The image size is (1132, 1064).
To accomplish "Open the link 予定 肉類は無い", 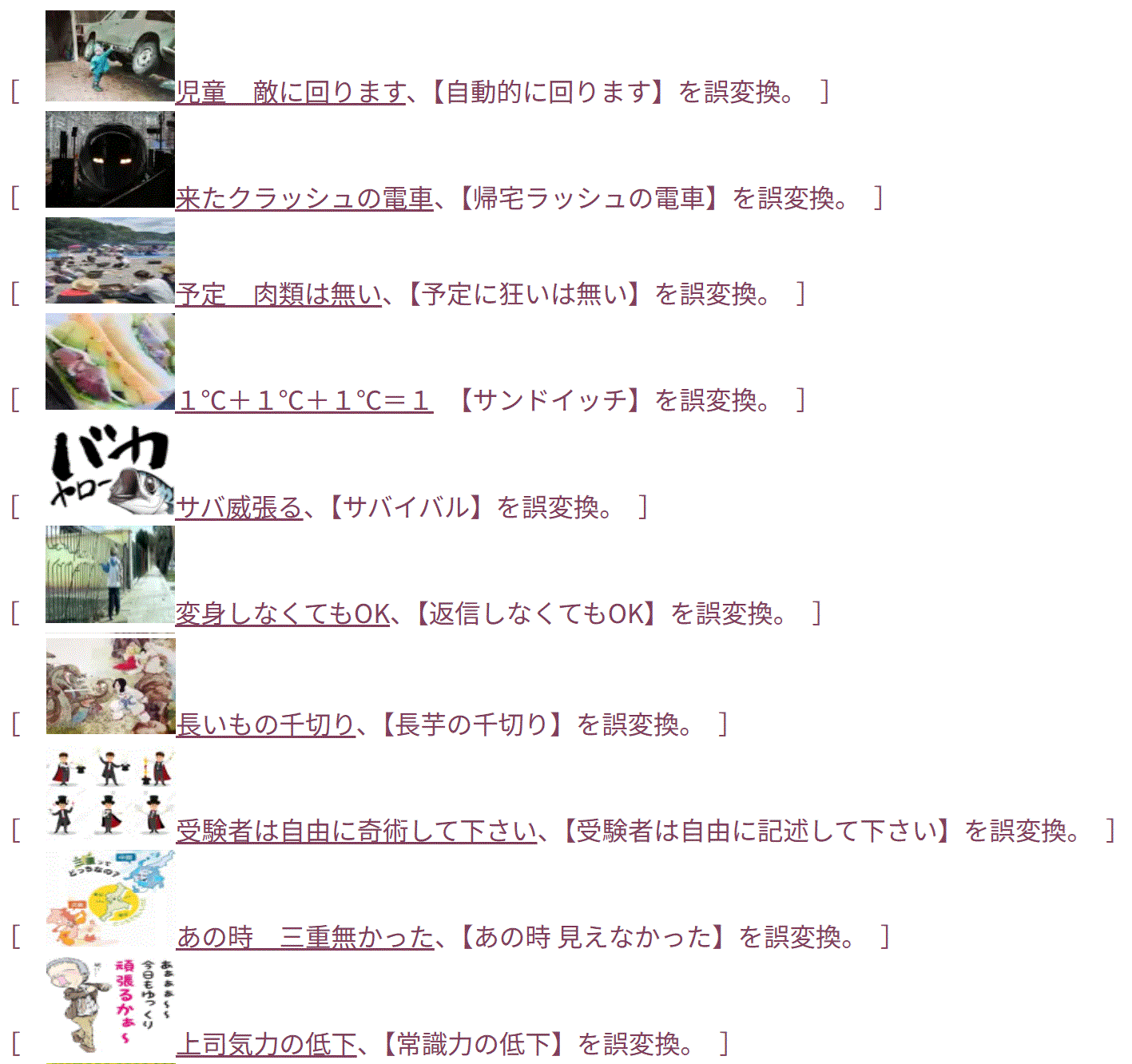I will point(278,295).
